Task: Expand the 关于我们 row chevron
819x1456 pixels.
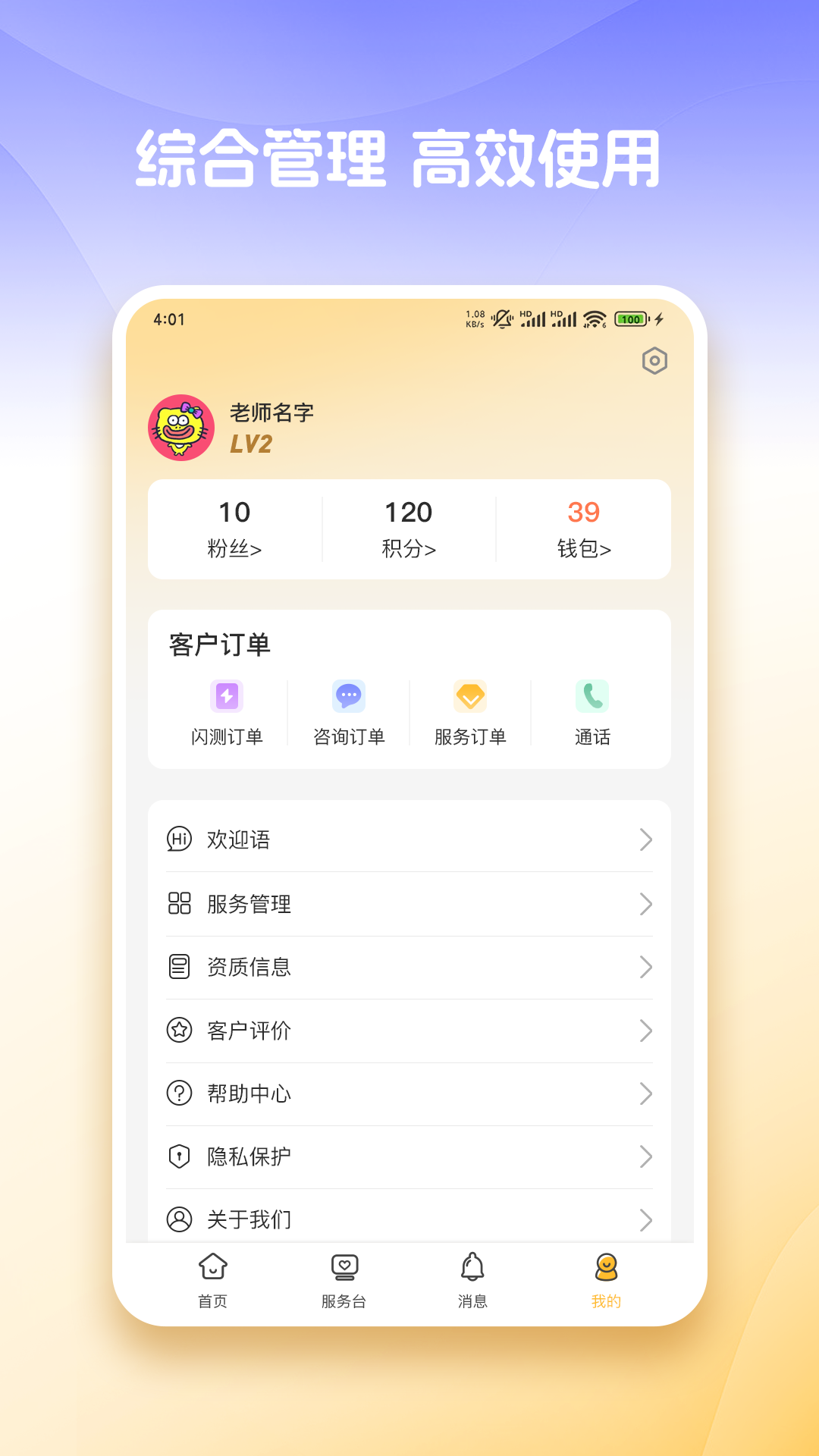Action: pos(645,1219)
